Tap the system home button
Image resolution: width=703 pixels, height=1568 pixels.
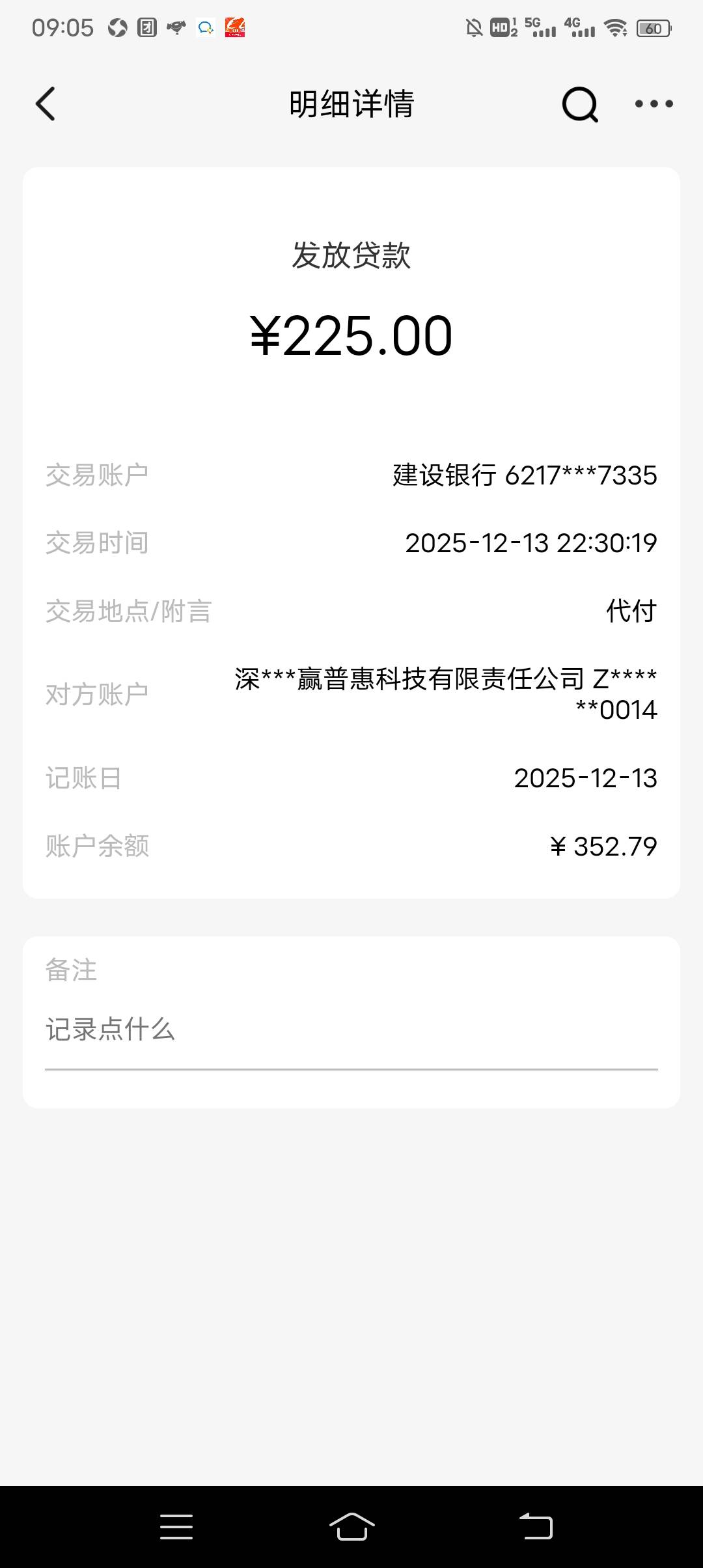coord(351,1526)
